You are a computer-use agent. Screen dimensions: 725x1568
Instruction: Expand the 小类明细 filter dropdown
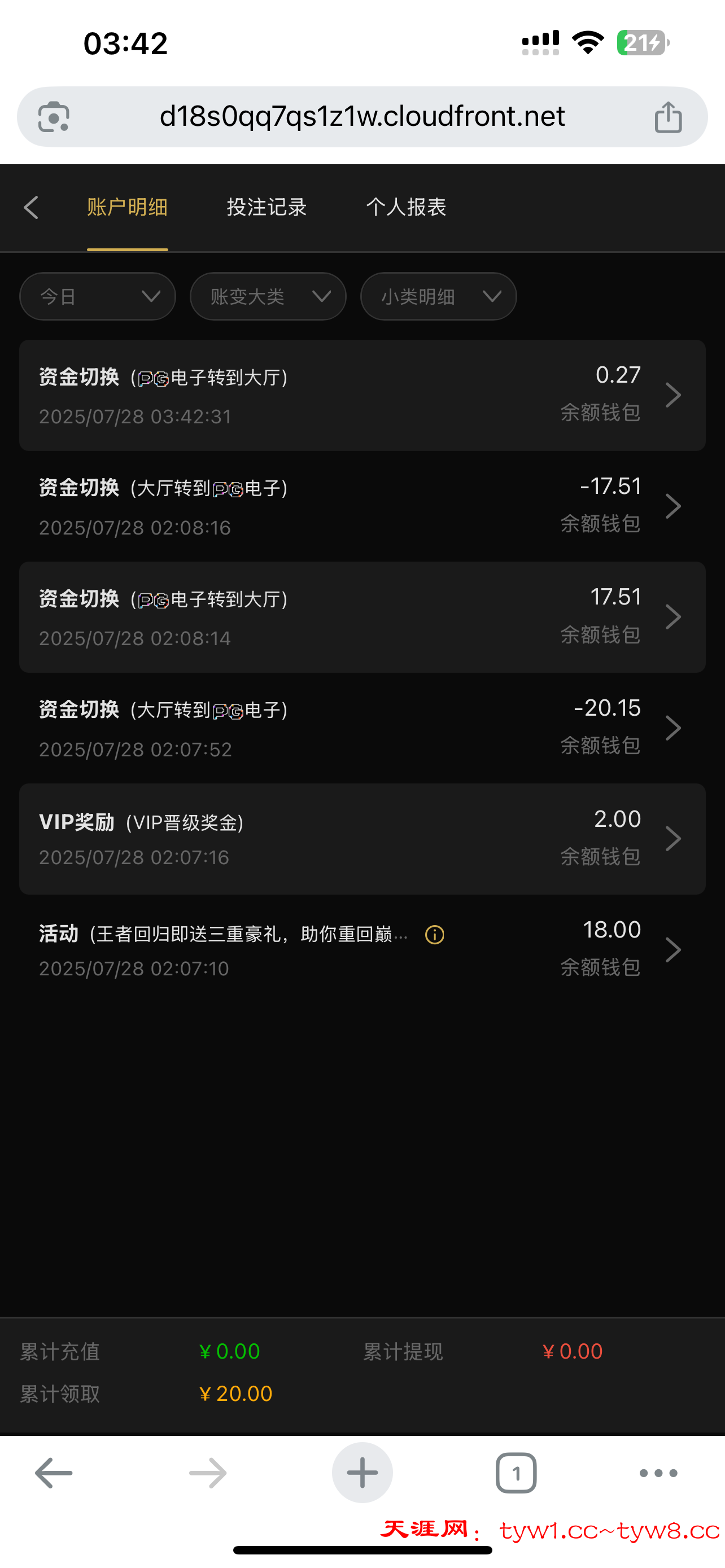[438, 296]
